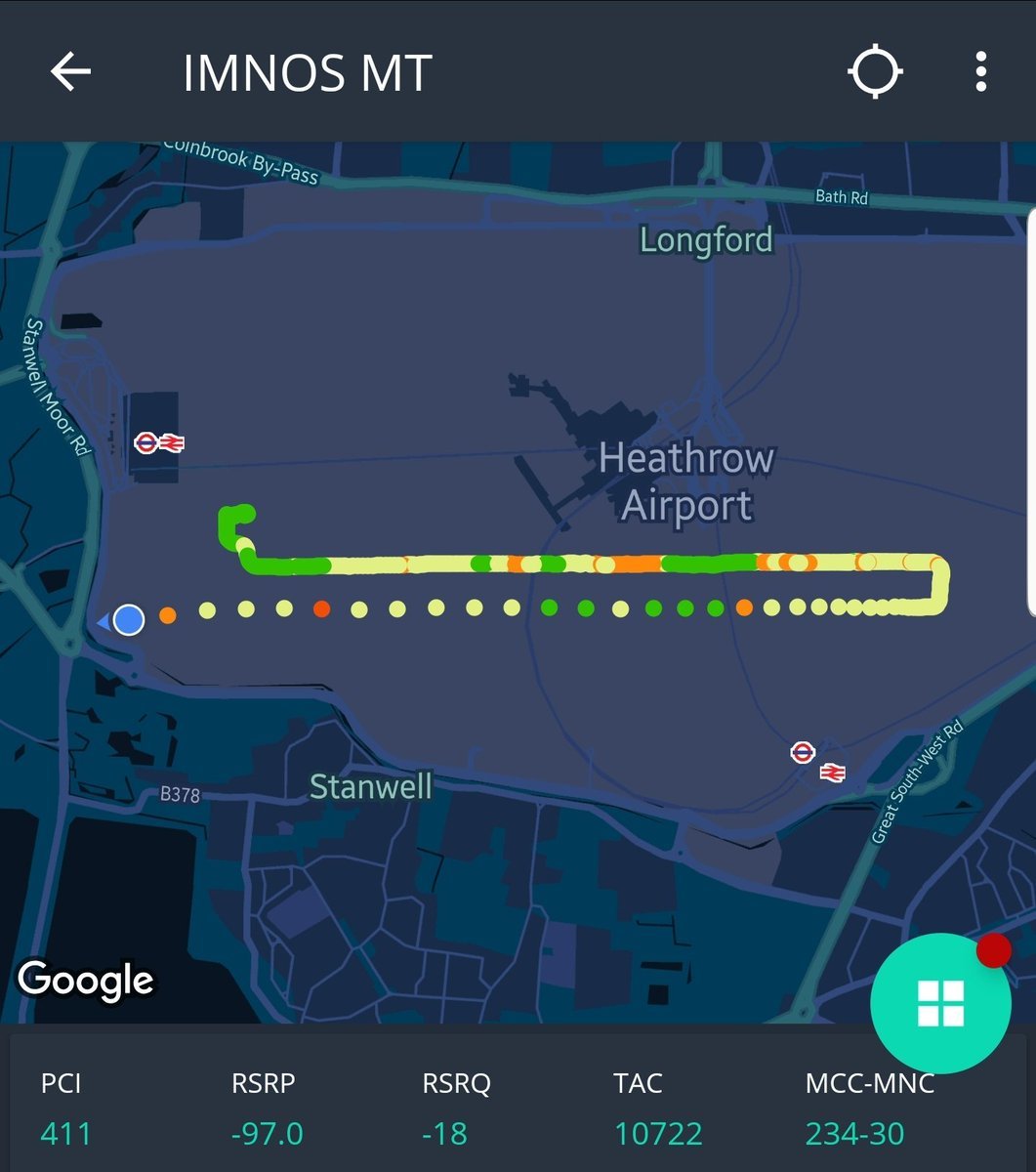Go back using the arrow
This screenshot has height=1172, width=1036.
(70, 72)
